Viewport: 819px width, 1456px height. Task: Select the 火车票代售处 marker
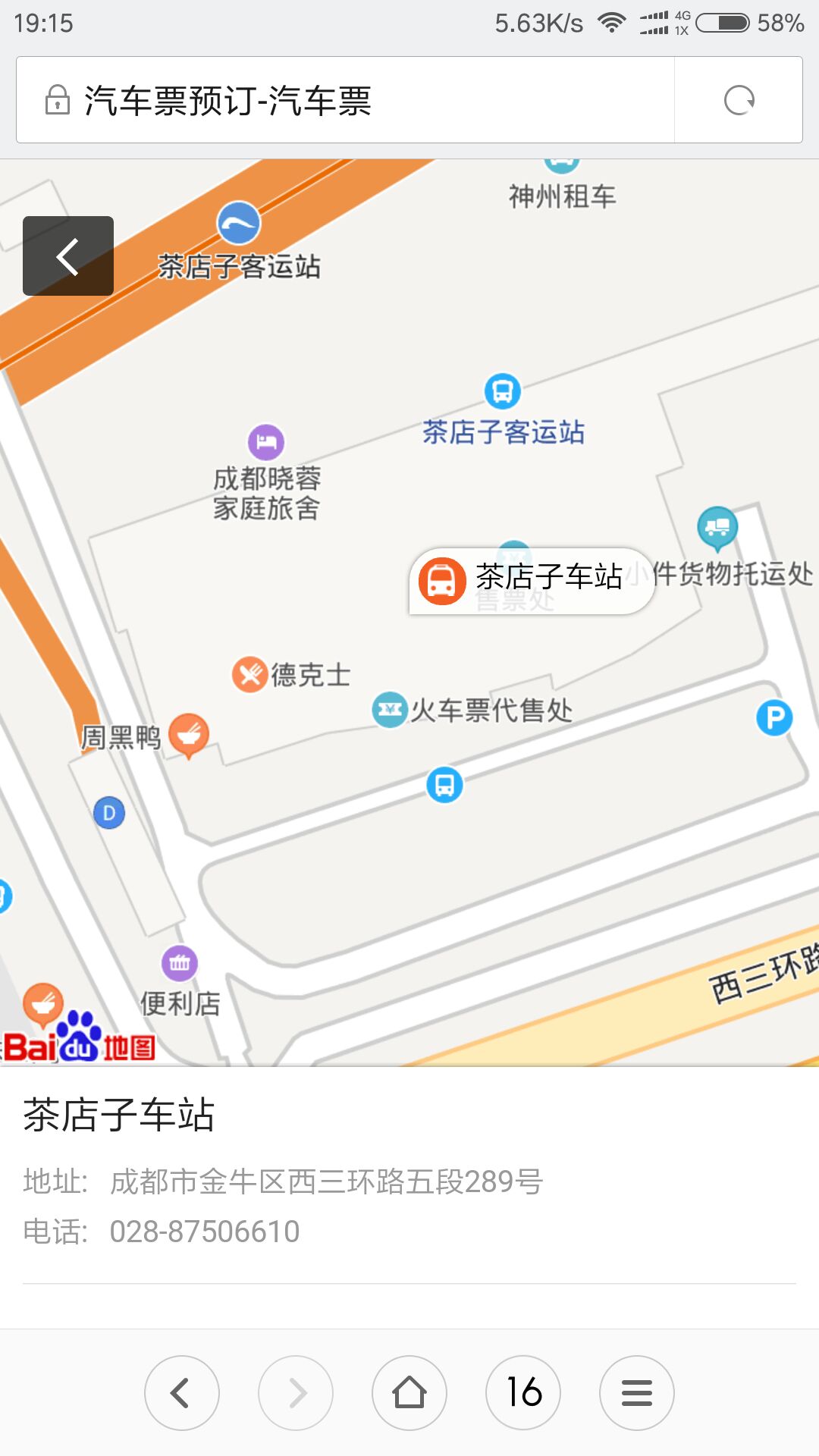click(390, 710)
